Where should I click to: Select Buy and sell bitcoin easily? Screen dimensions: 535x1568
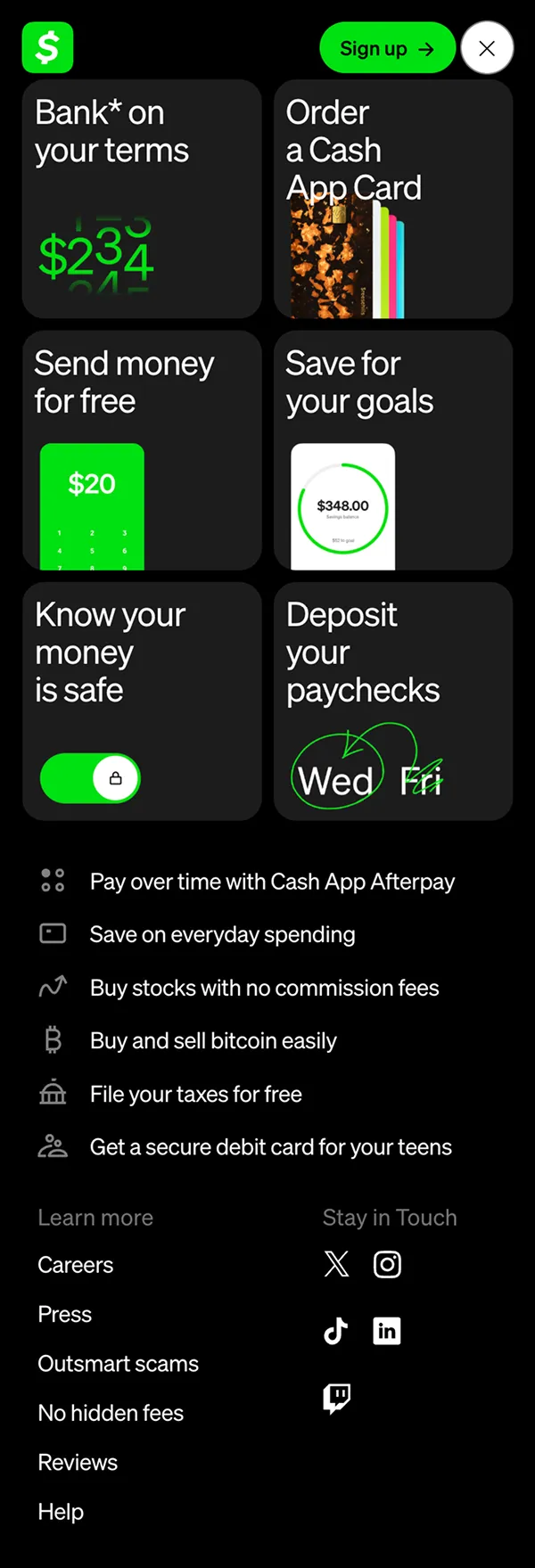[x=213, y=1040]
